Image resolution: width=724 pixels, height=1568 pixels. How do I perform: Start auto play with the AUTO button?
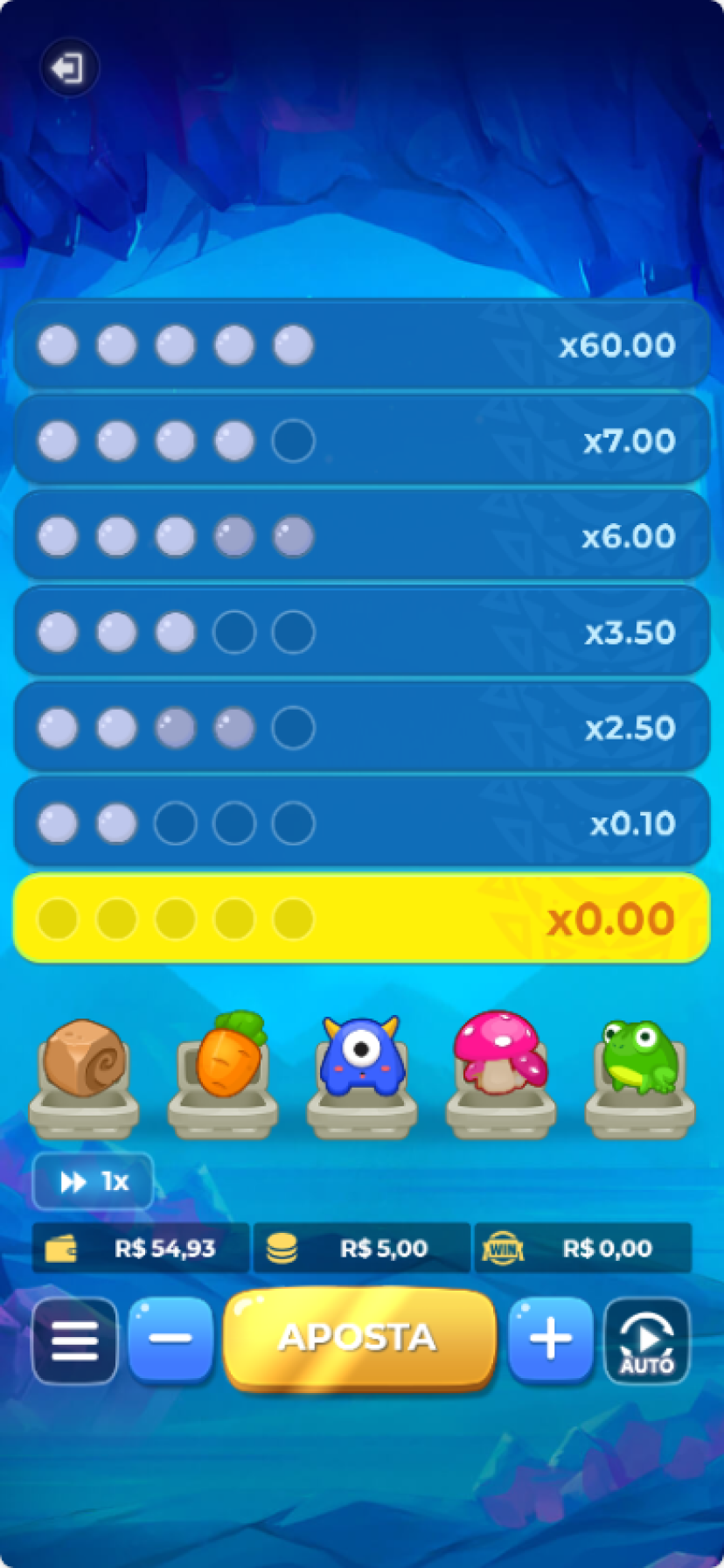647,1340
